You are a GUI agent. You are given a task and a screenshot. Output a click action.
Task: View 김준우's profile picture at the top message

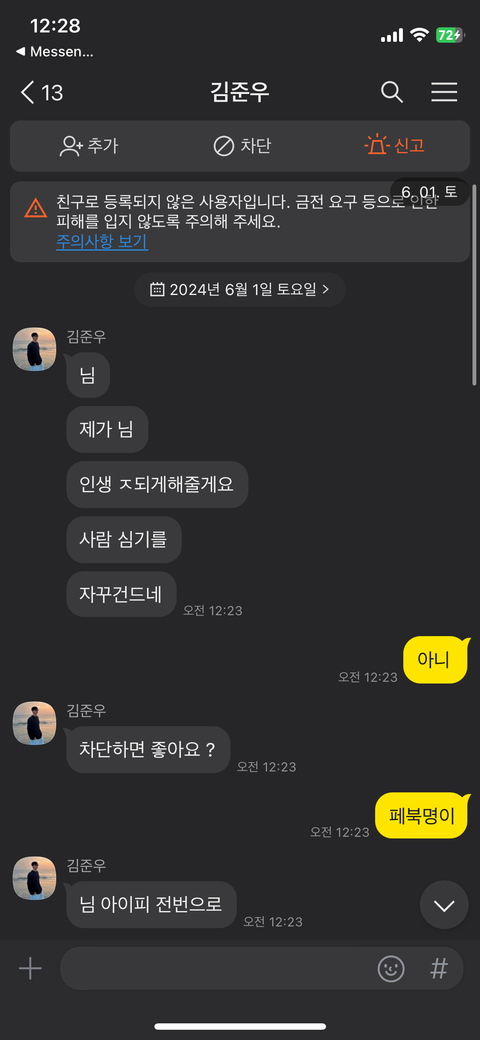pos(34,349)
